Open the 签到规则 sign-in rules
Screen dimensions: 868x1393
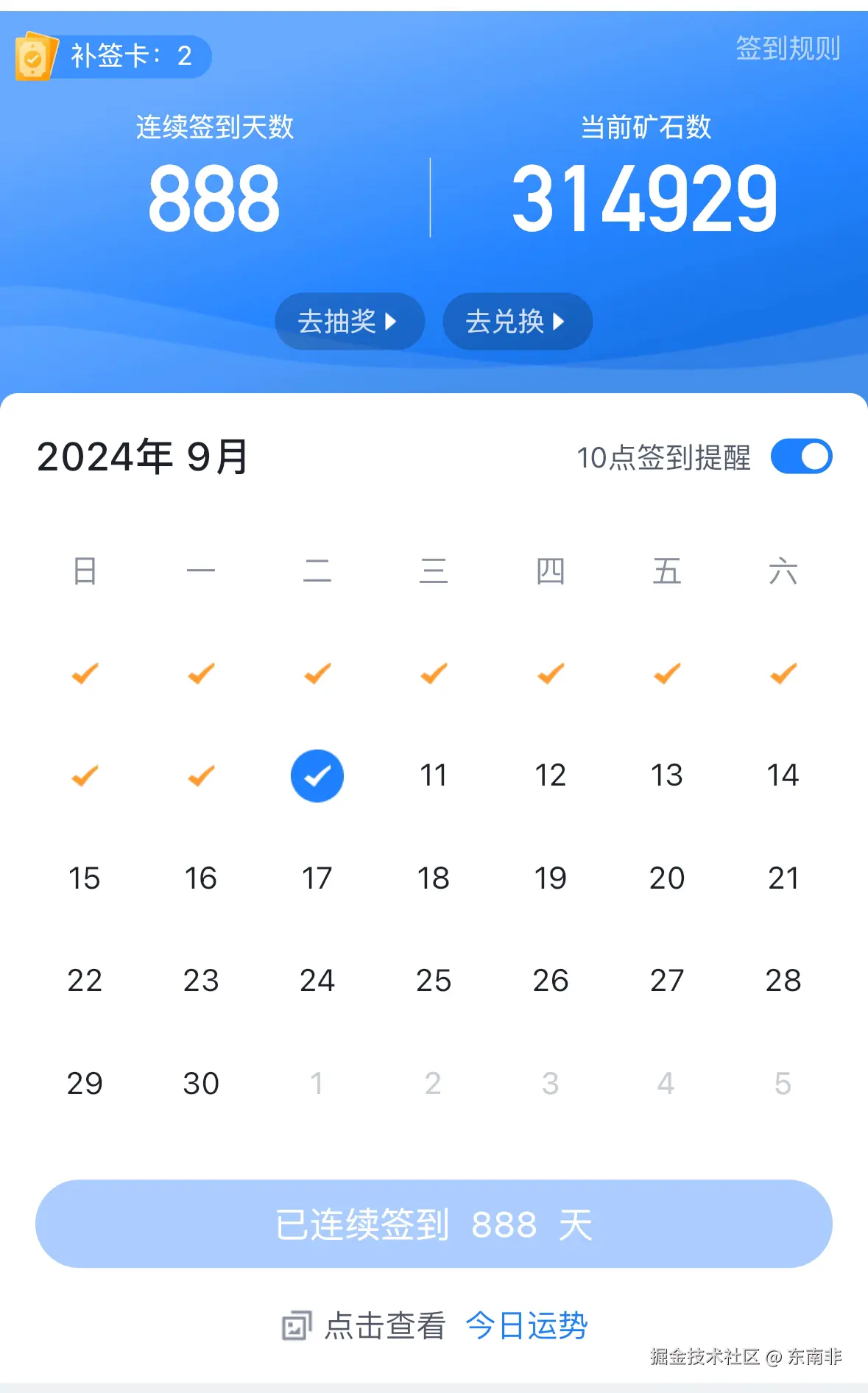point(787,50)
